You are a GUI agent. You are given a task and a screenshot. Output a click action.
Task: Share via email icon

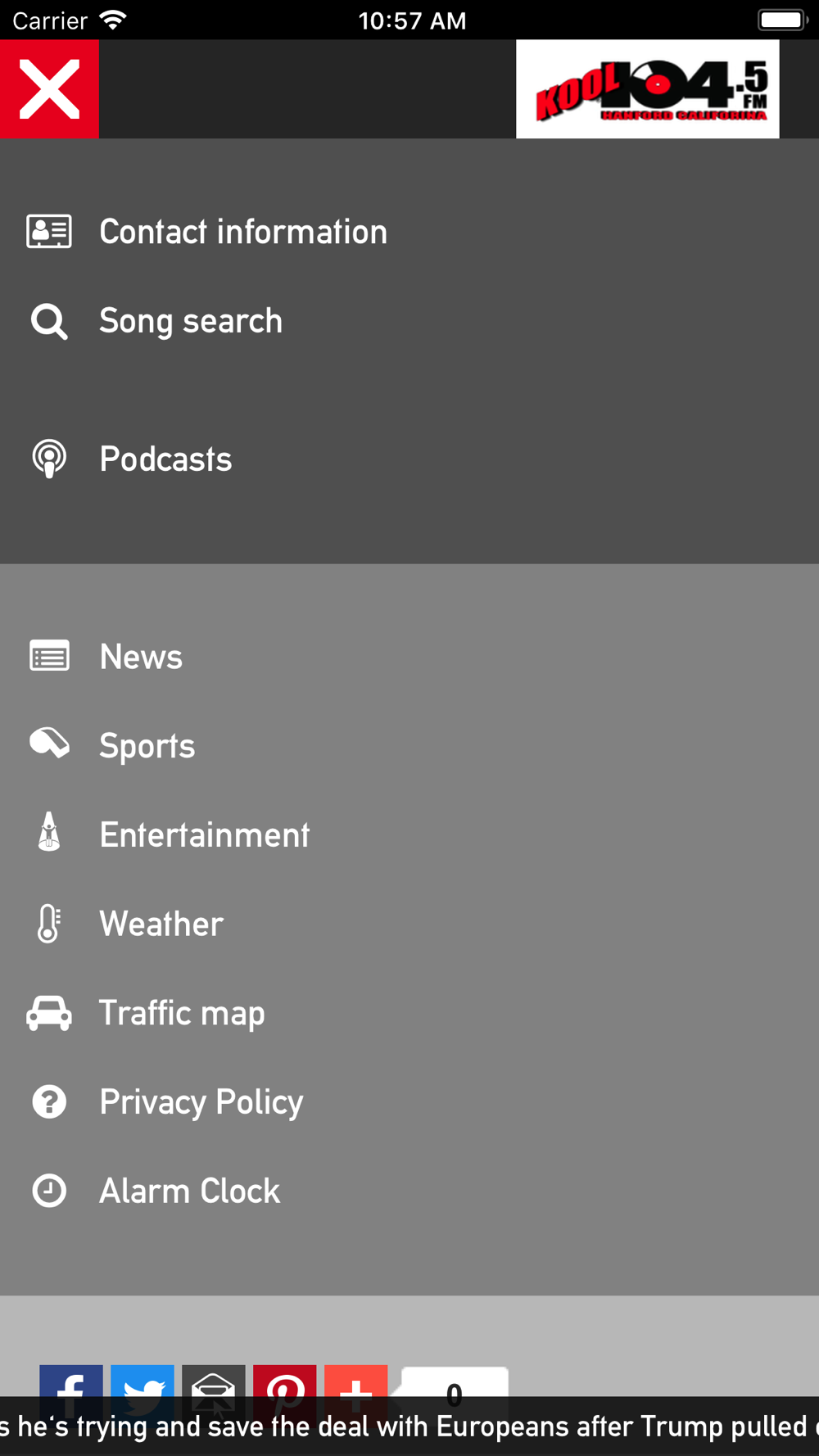[214, 1382]
